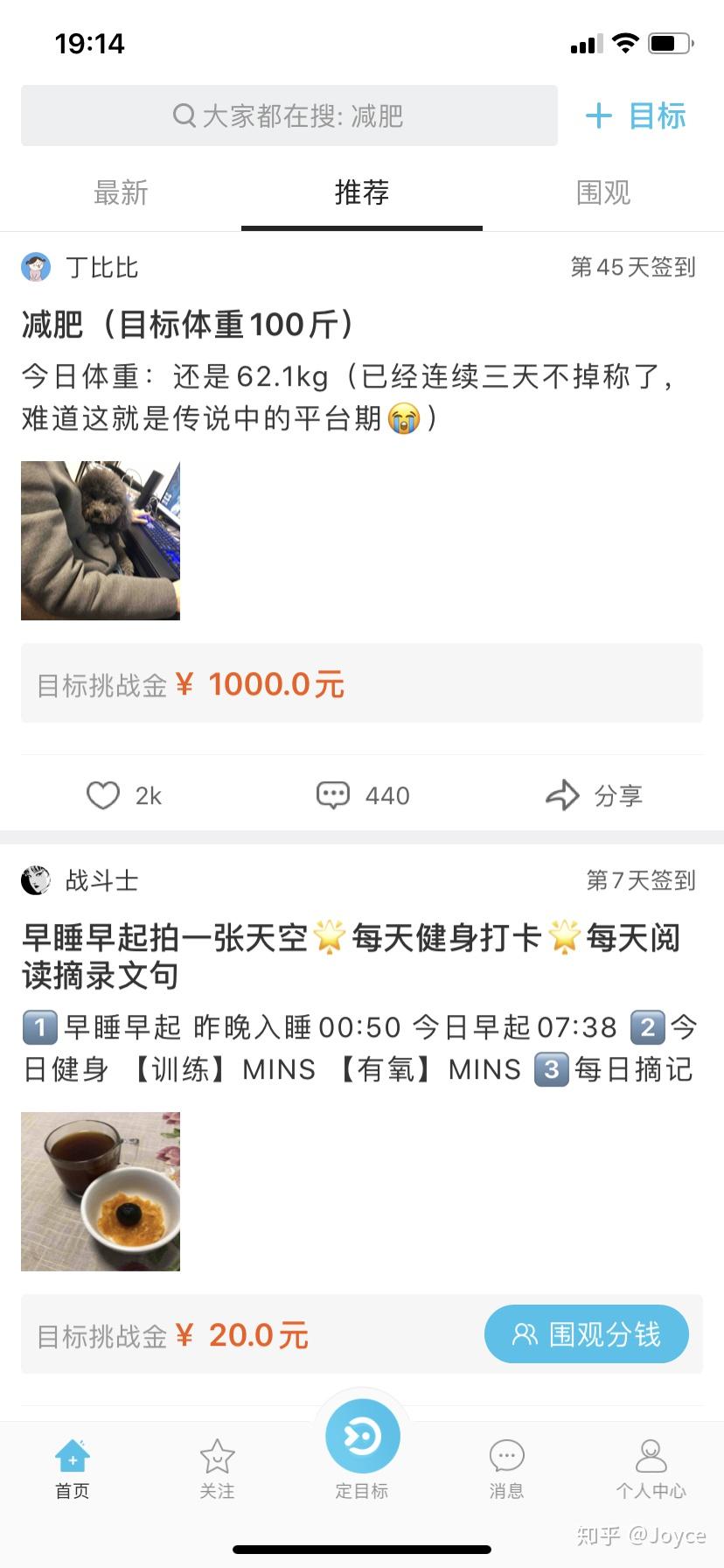
Task: Open the 消息 tab
Action: pos(506,1469)
